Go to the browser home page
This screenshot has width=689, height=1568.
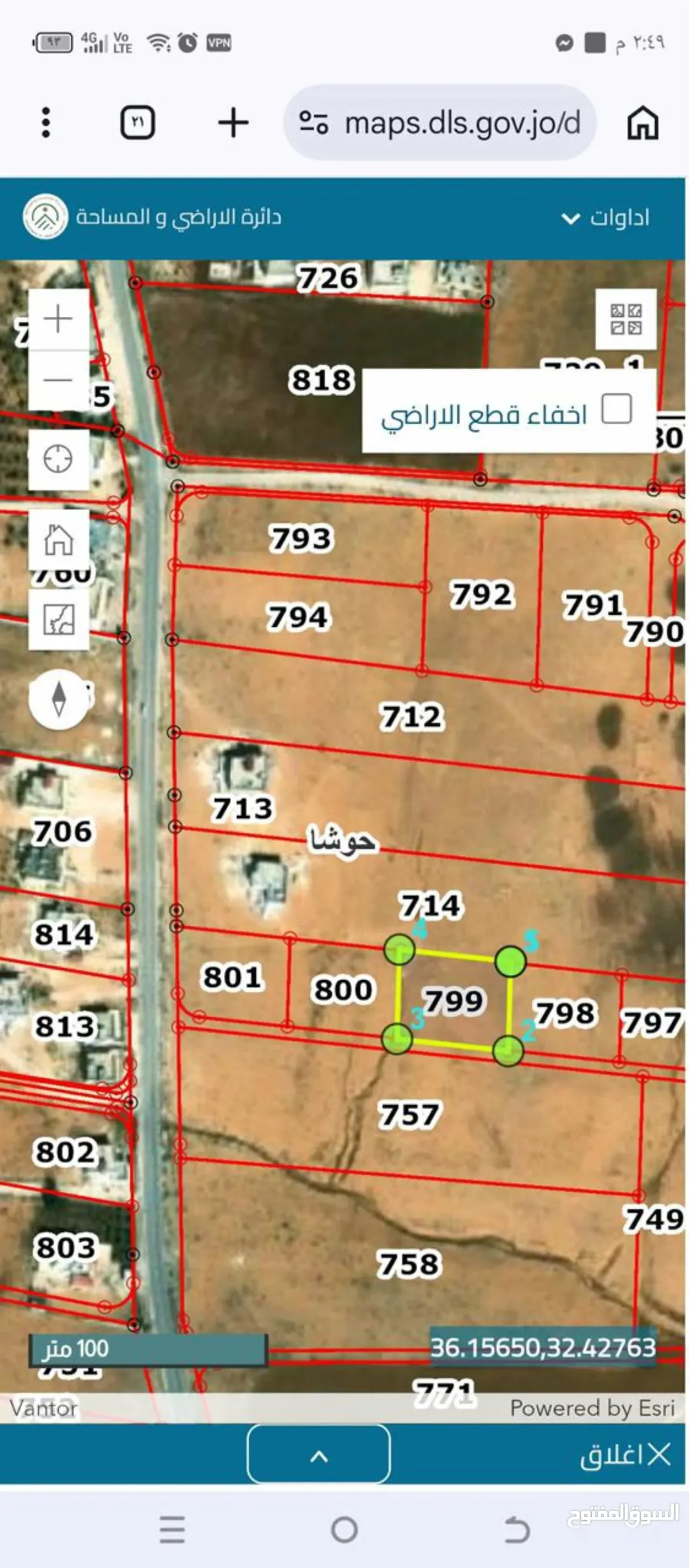pos(642,122)
